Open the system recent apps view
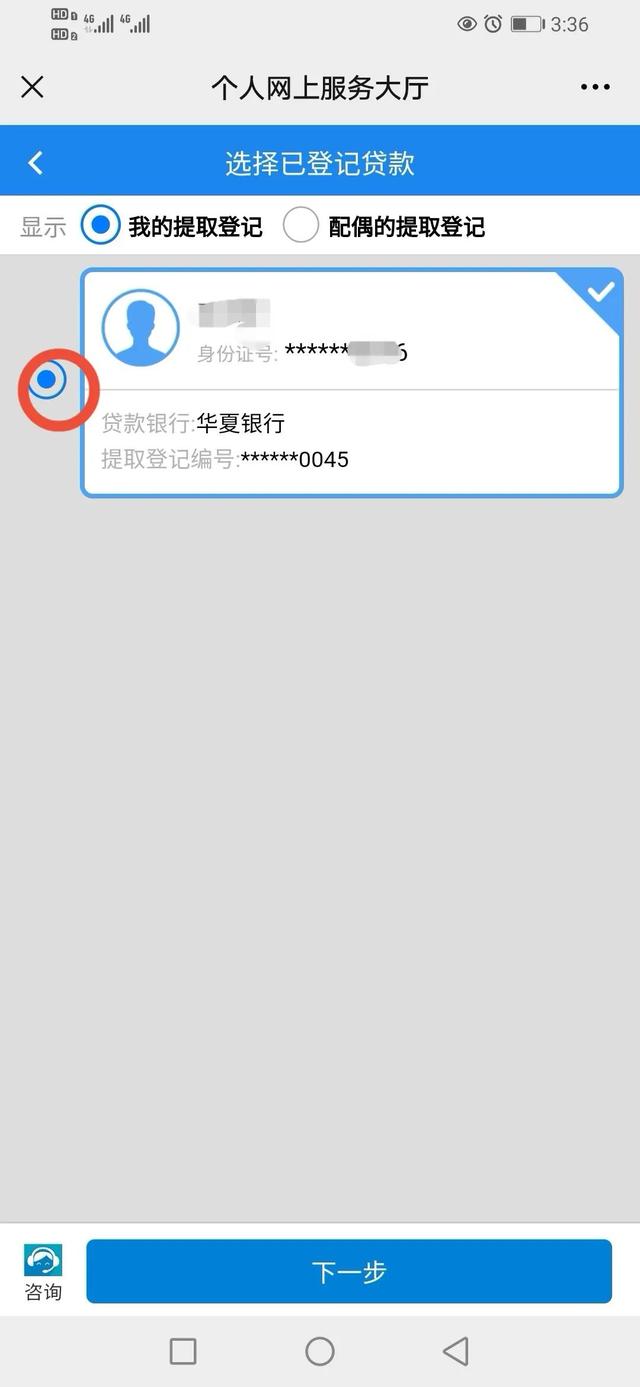 click(x=183, y=1352)
